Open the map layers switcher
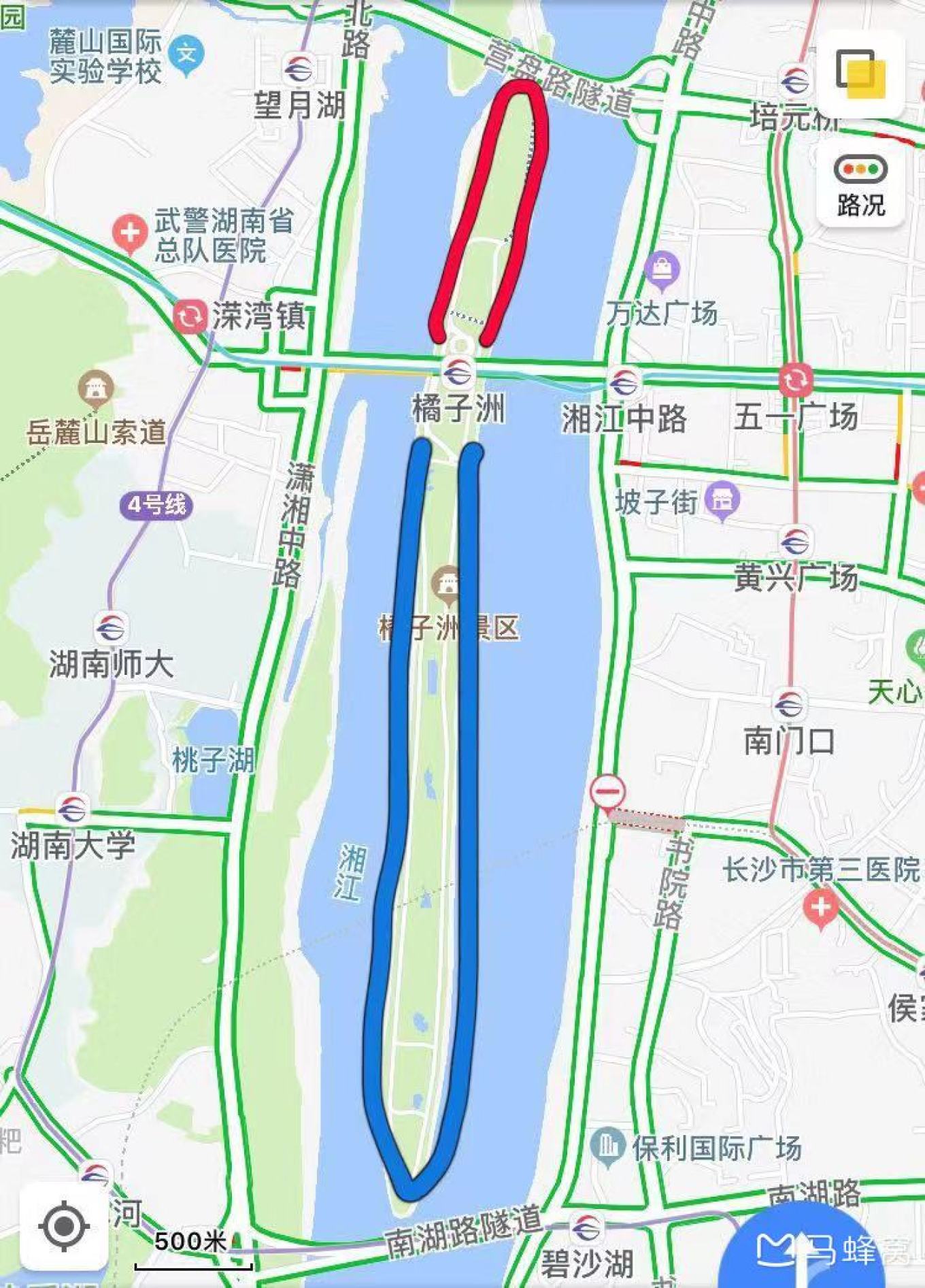 pyautogui.click(x=860, y=73)
